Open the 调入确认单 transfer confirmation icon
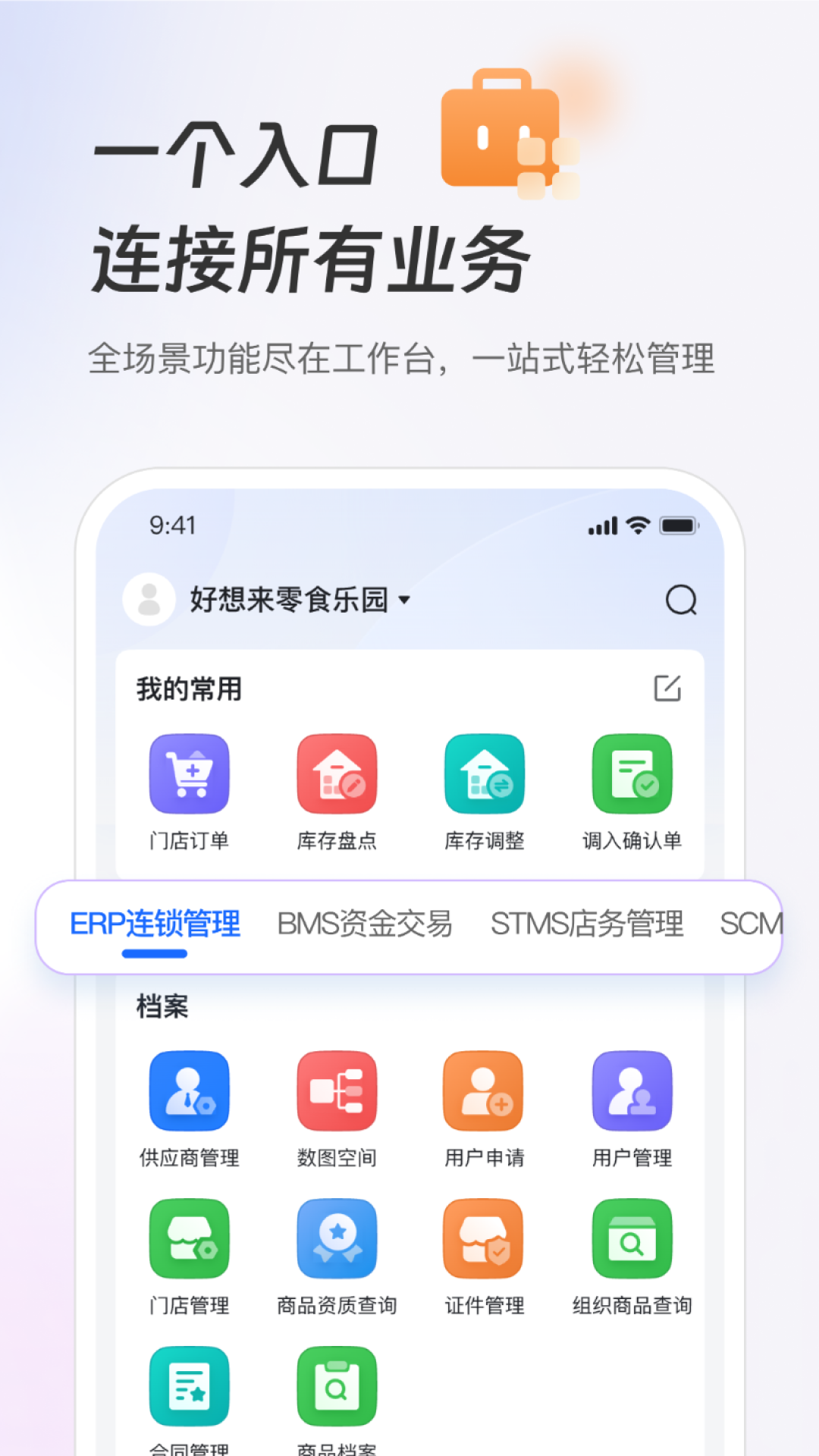819x1456 pixels. click(x=632, y=773)
